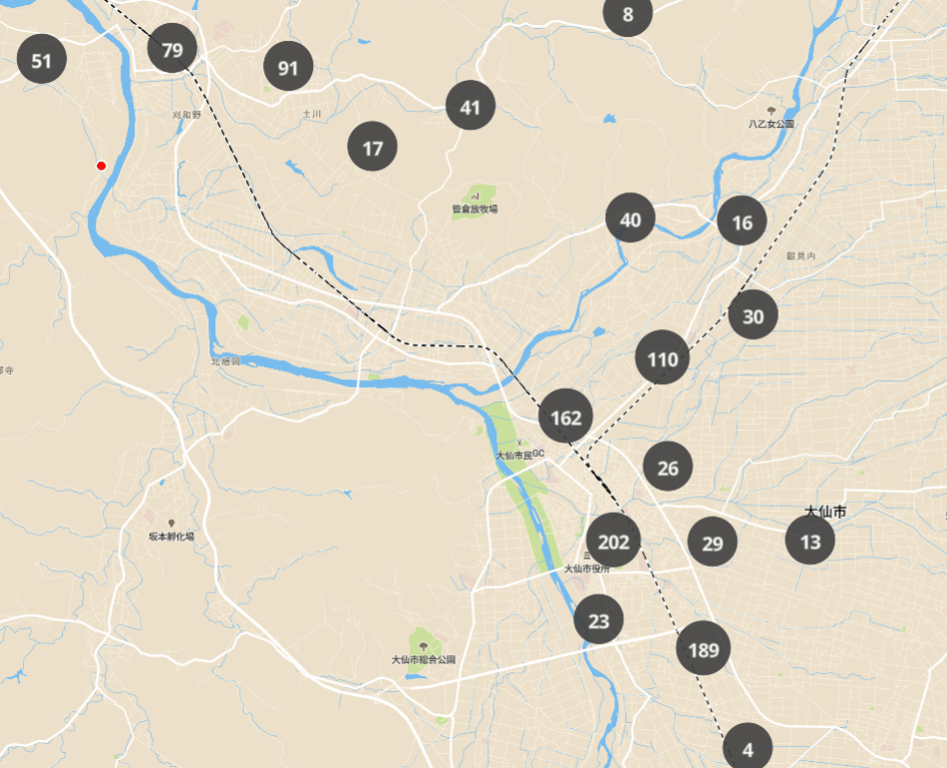This screenshot has height=768, width=947.
Task: Tap the cluster marker showing 51
Action: coord(41,61)
